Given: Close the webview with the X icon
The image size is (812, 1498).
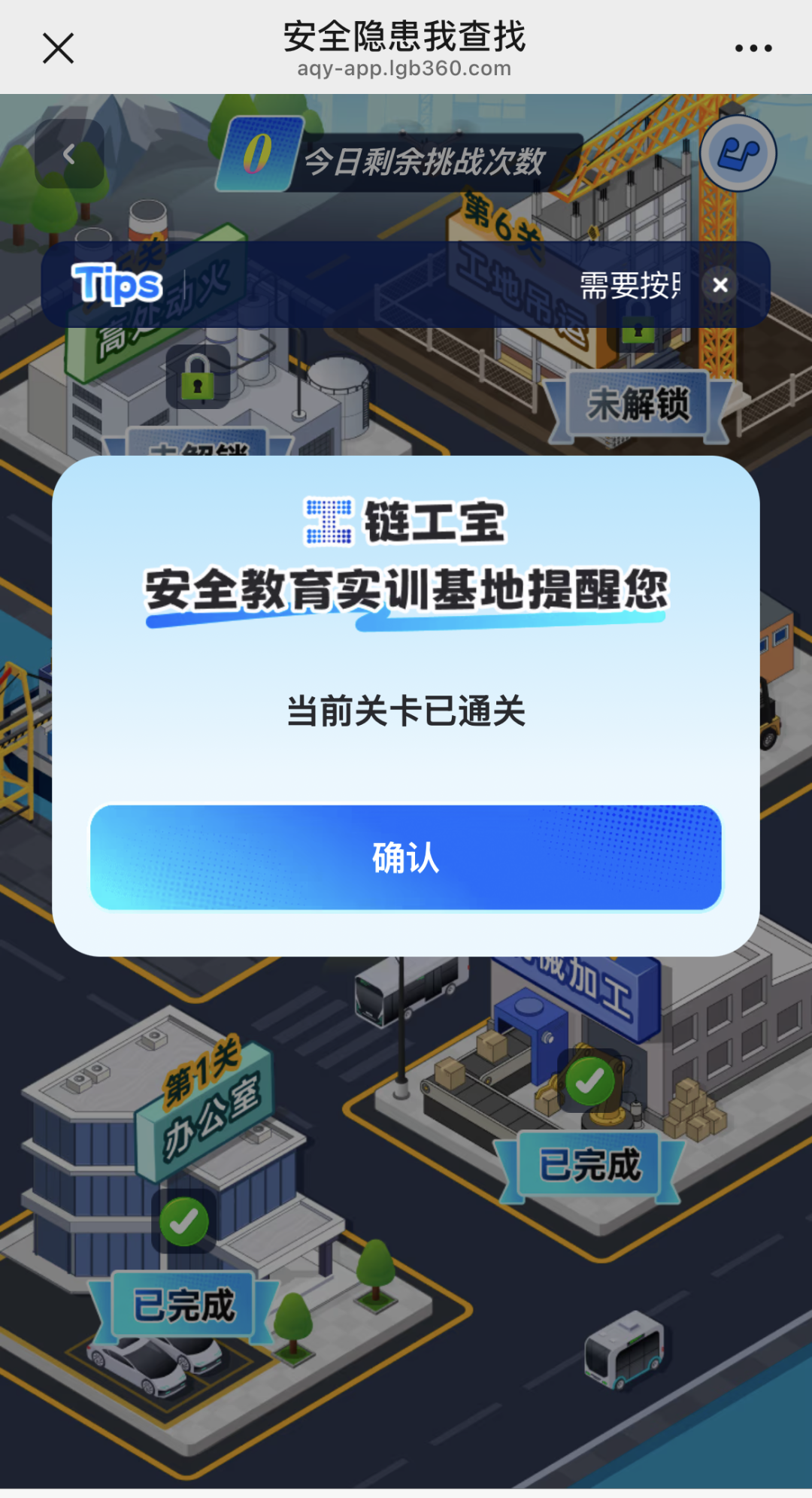Looking at the screenshot, I should (x=58, y=49).
